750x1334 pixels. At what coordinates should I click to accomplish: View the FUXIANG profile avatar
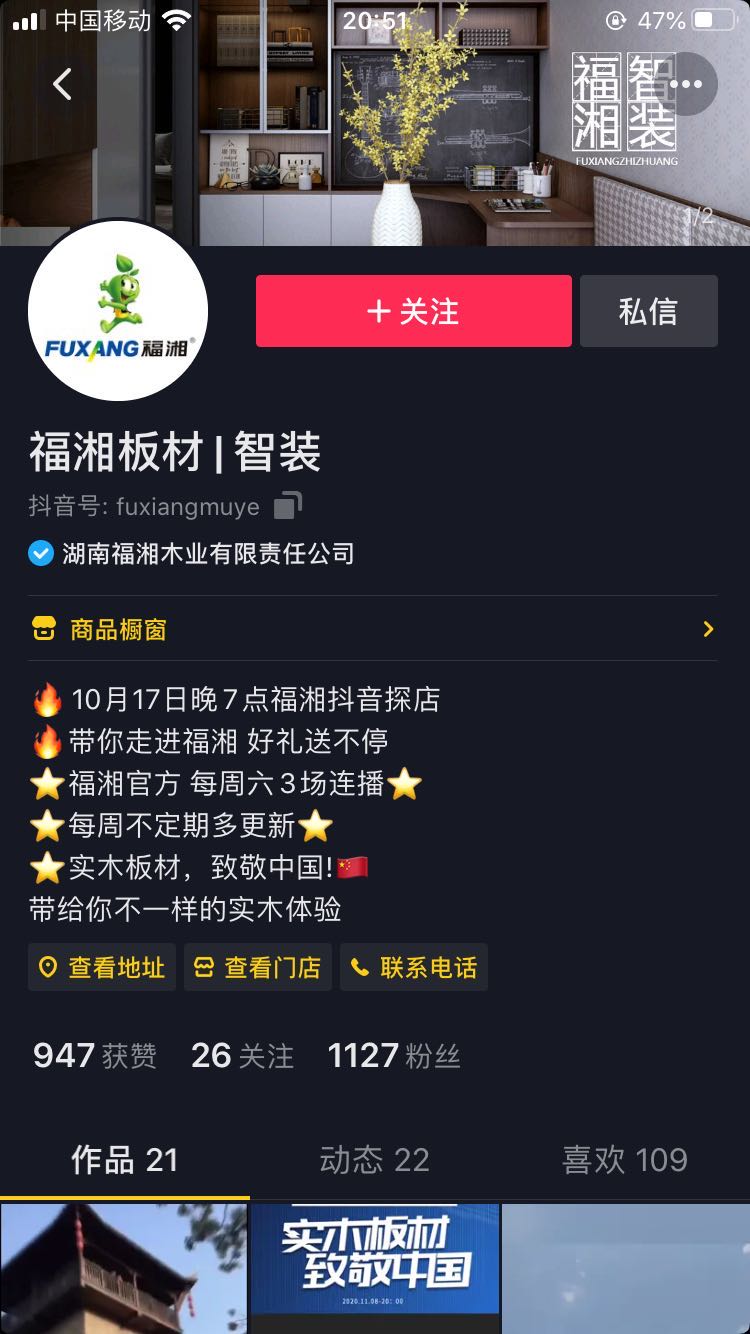[x=118, y=312]
